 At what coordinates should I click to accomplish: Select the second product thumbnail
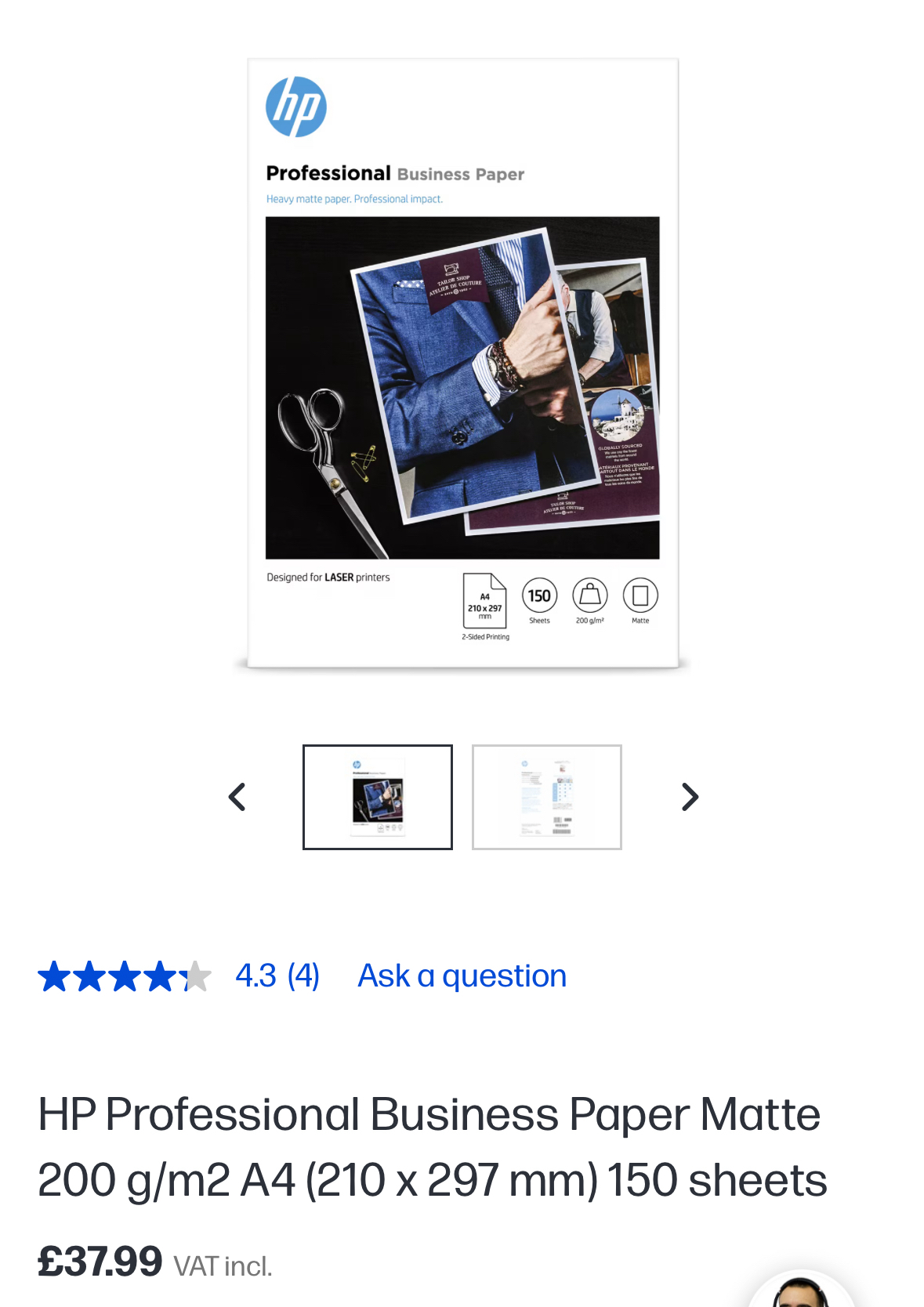click(x=546, y=797)
